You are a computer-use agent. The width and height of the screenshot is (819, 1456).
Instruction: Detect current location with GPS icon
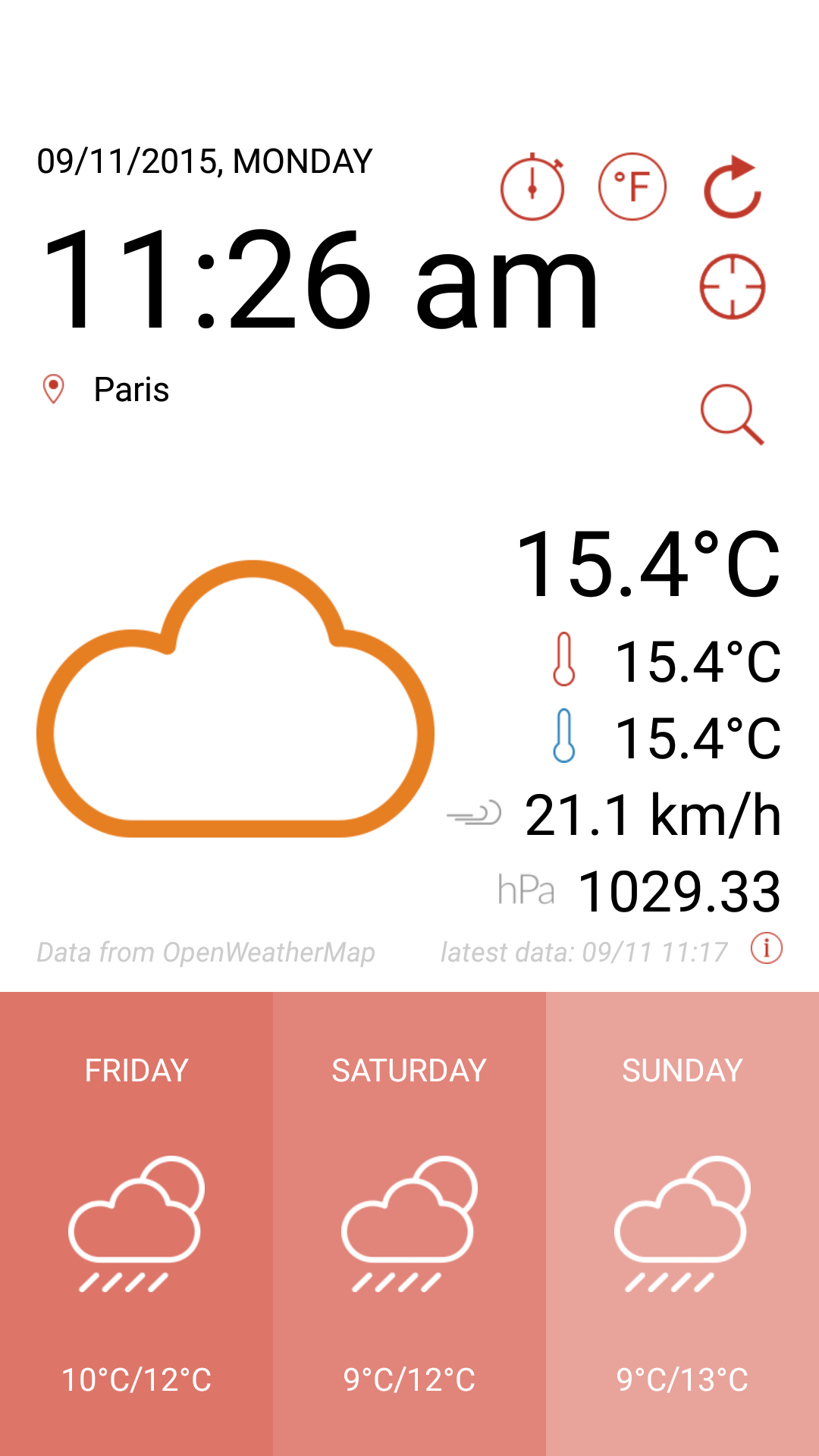733,284
